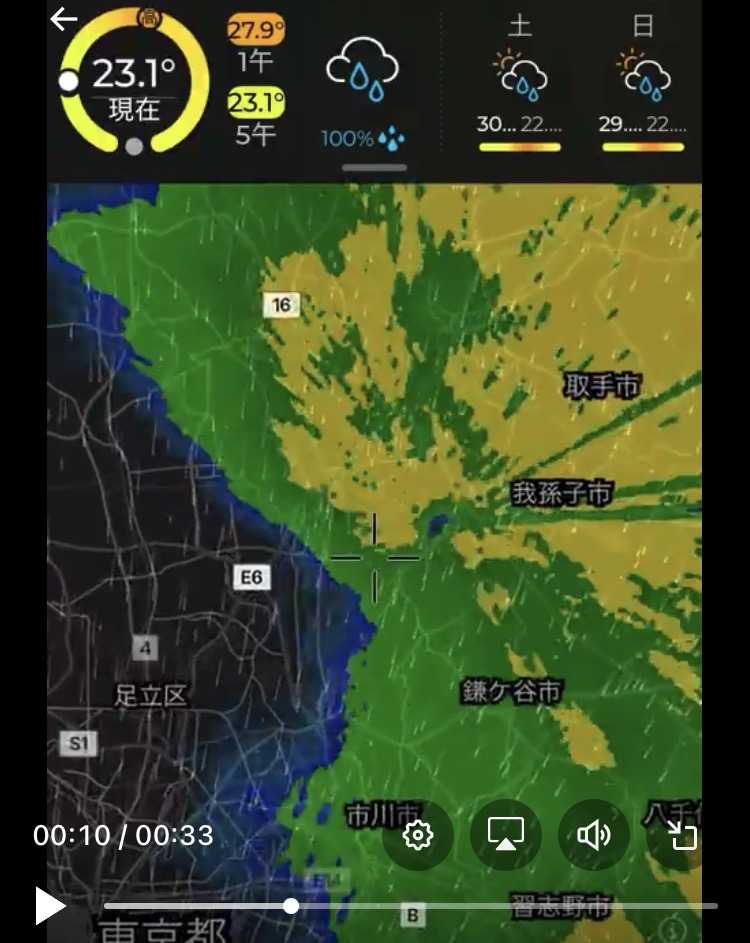Open video settings gear
This screenshot has height=943, width=750.
pyautogui.click(x=417, y=835)
